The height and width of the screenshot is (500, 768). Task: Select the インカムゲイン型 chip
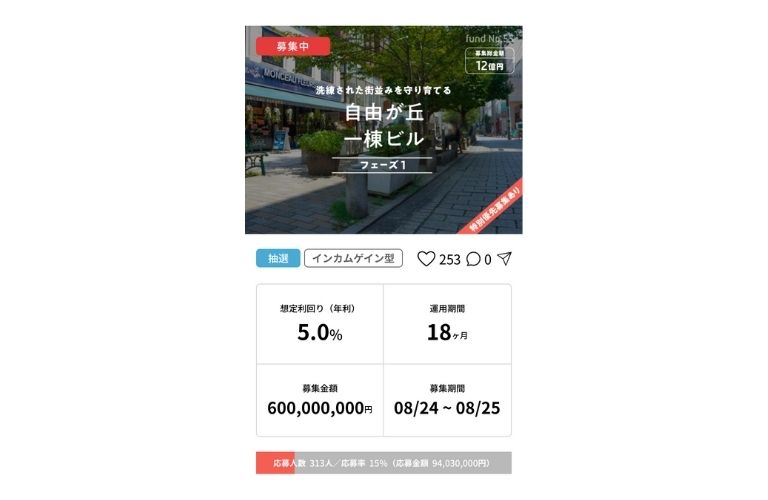[x=353, y=258]
